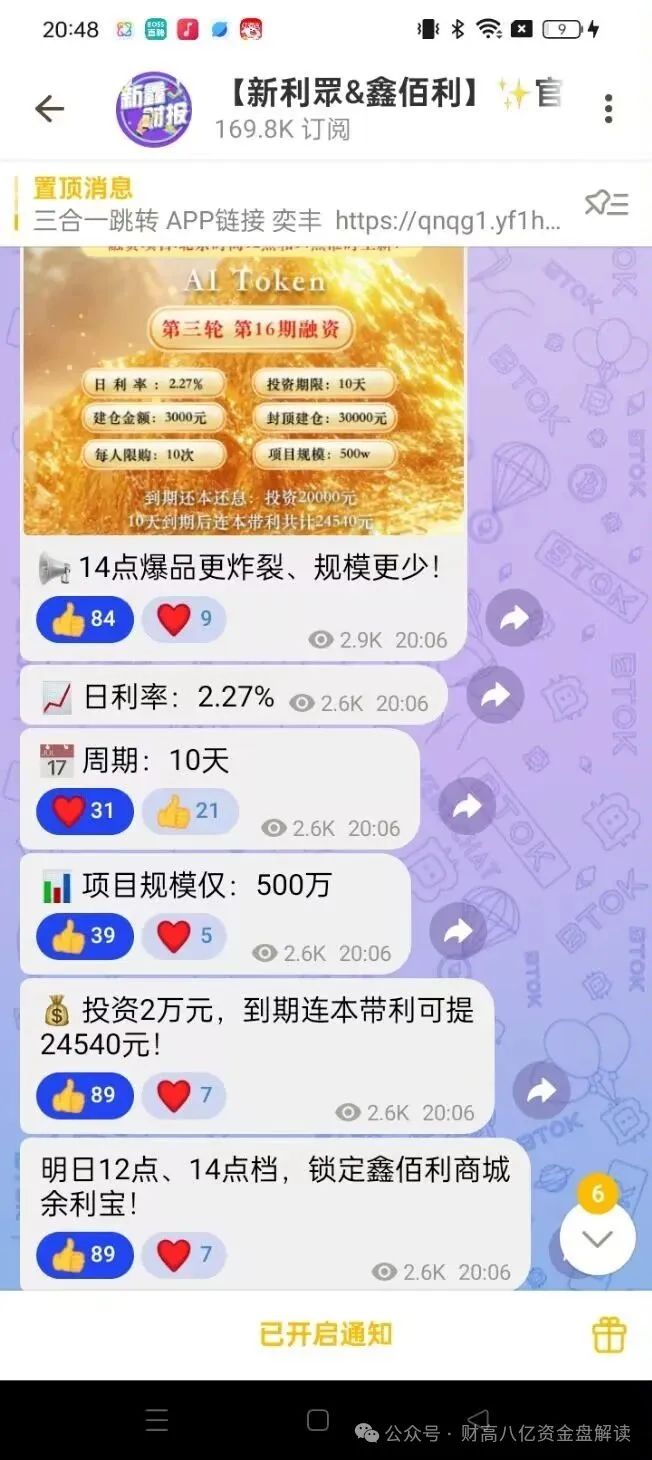This screenshot has height=1460, width=652.
Task: Show the pinned messages list icon
Action: [606, 204]
